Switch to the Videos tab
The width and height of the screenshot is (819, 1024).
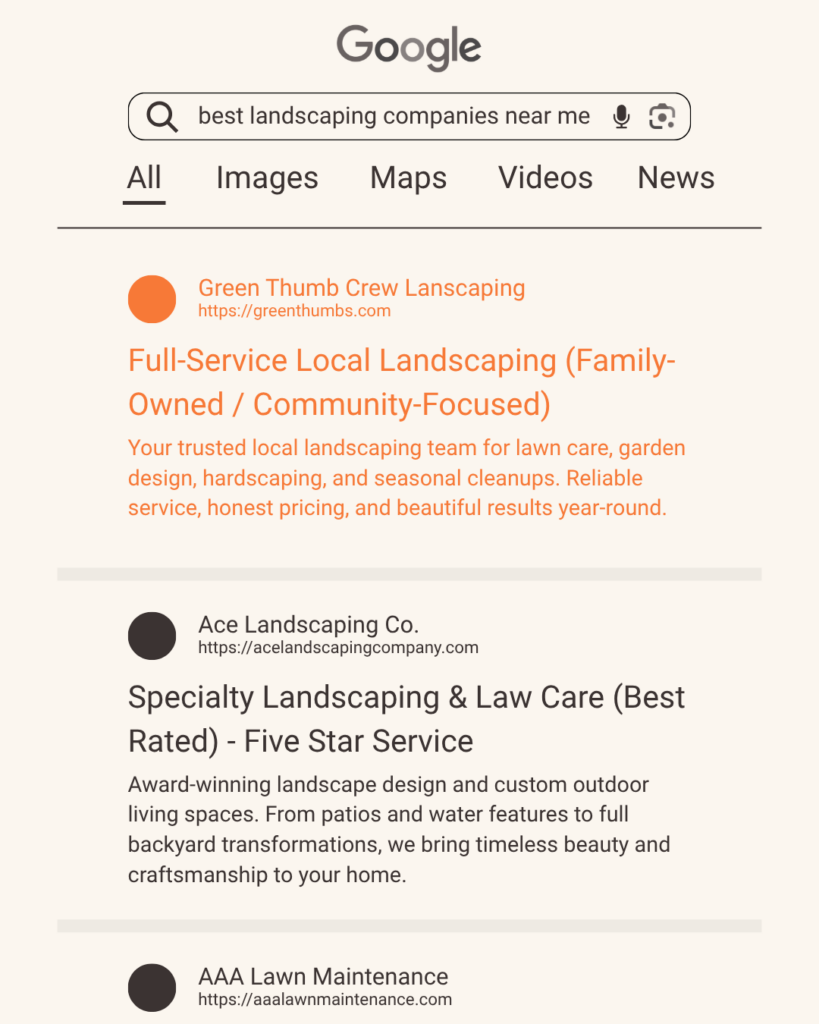click(x=545, y=178)
